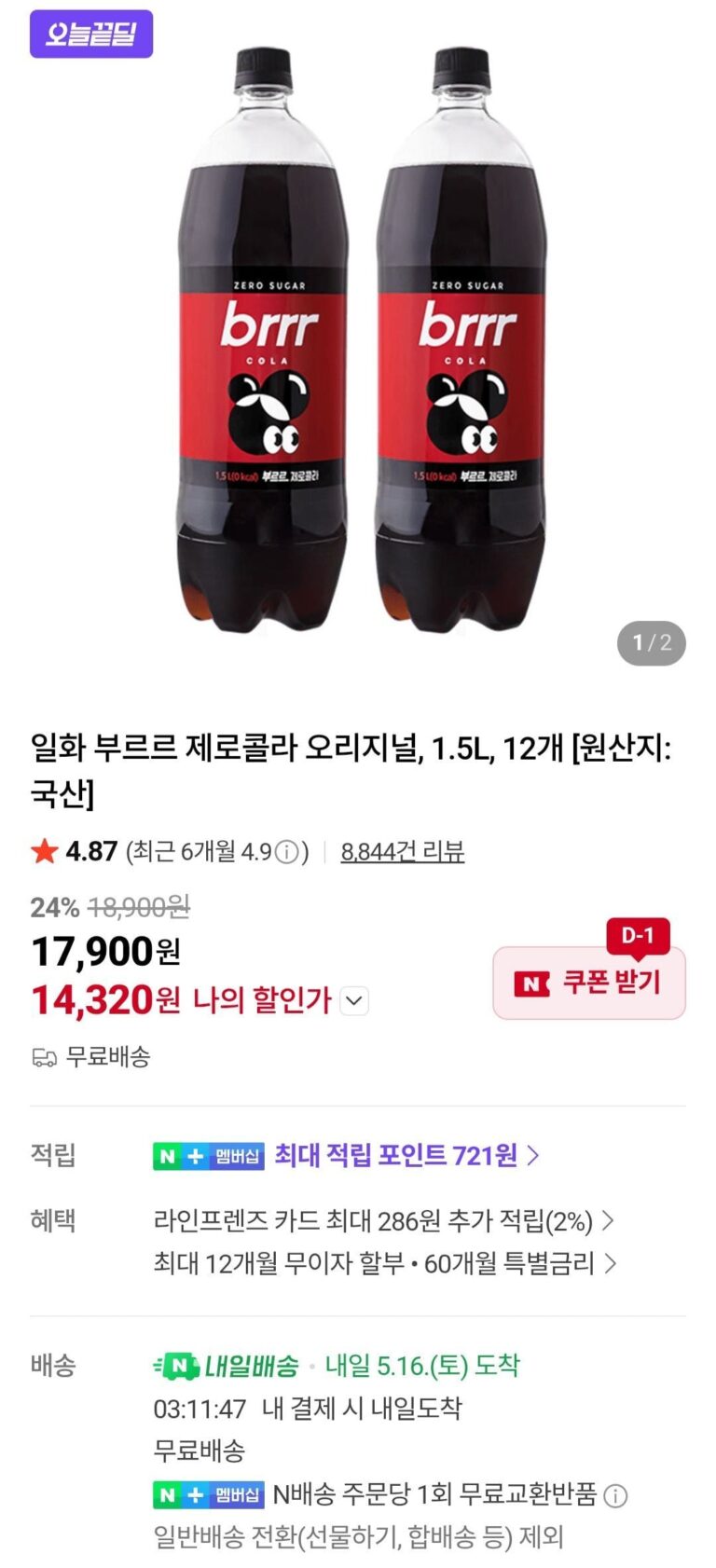
Task: Open the 8,844 reviews link
Action: pos(402,851)
